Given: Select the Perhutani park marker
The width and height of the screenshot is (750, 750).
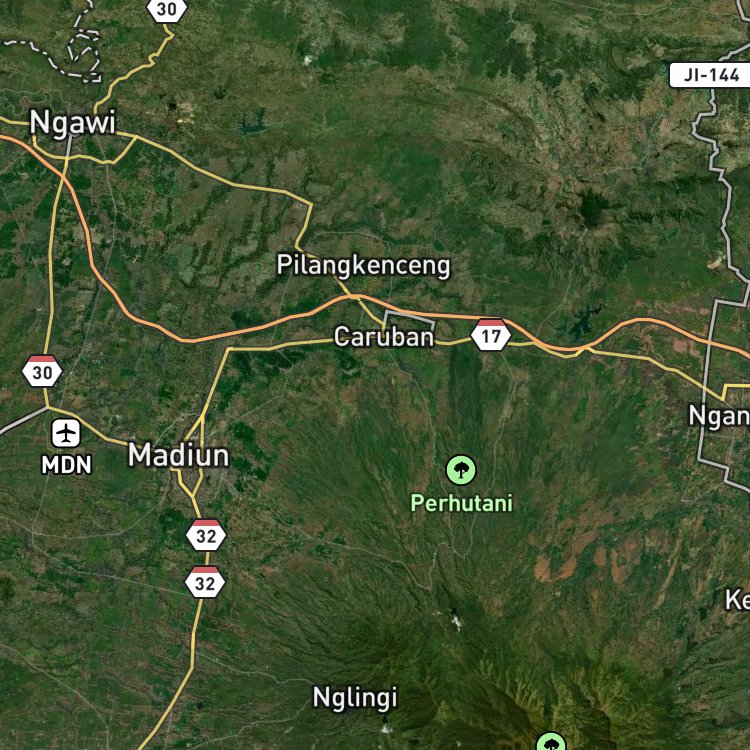Looking at the screenshot, I should [461, 470].
